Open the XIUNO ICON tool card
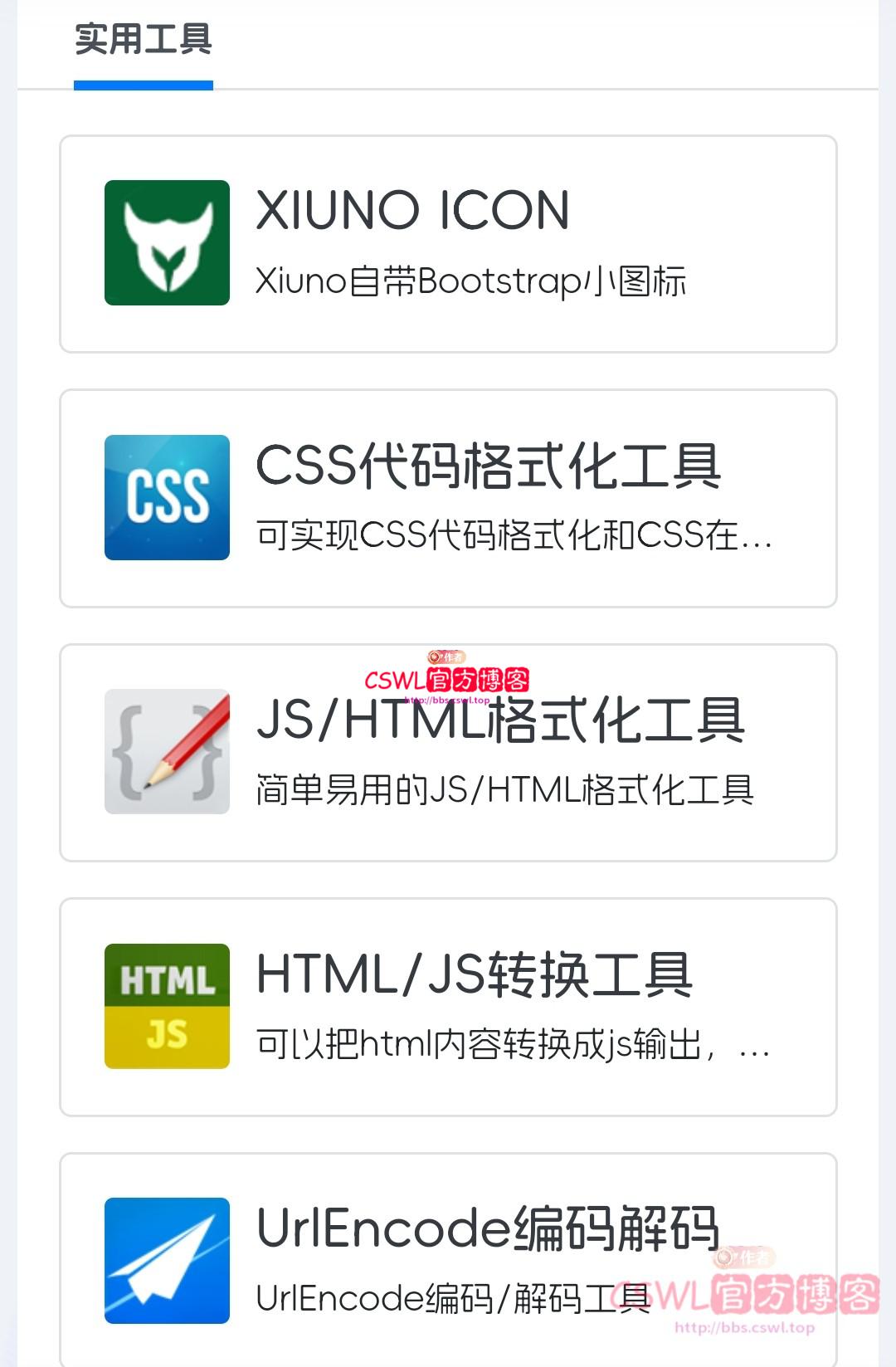The image size is (896, 1367). (x=448, y=242)
